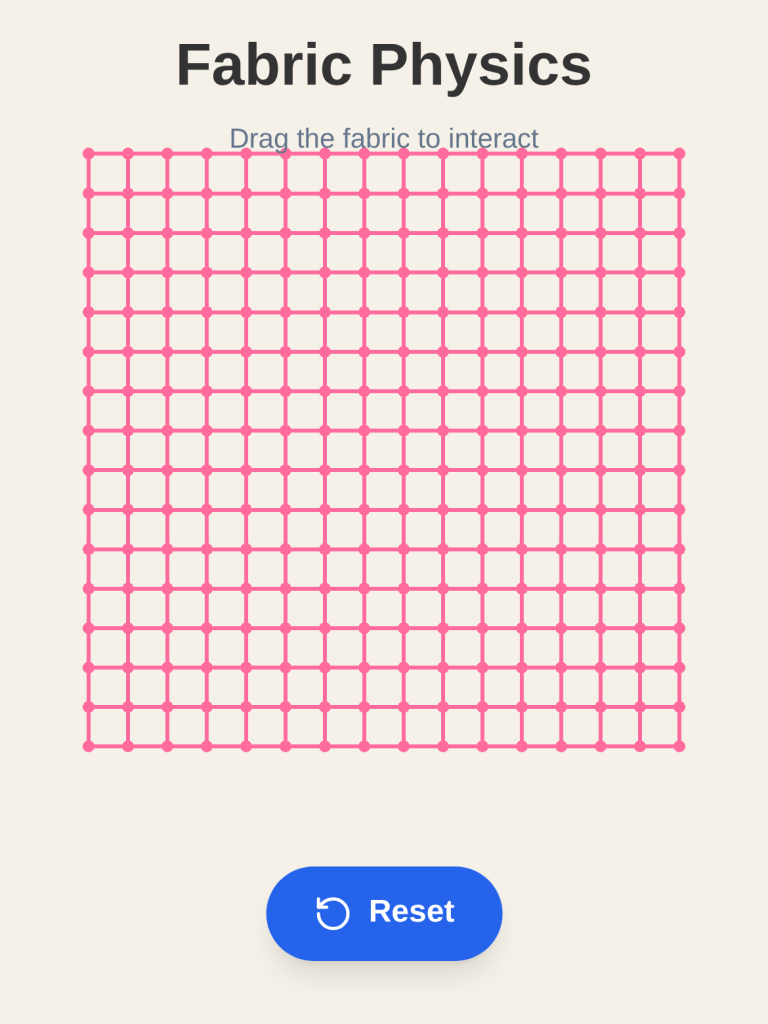Click the Fabric Physics title
Image resolution: width=768 pixels, height=1024 pixels.
coord(384,64)
